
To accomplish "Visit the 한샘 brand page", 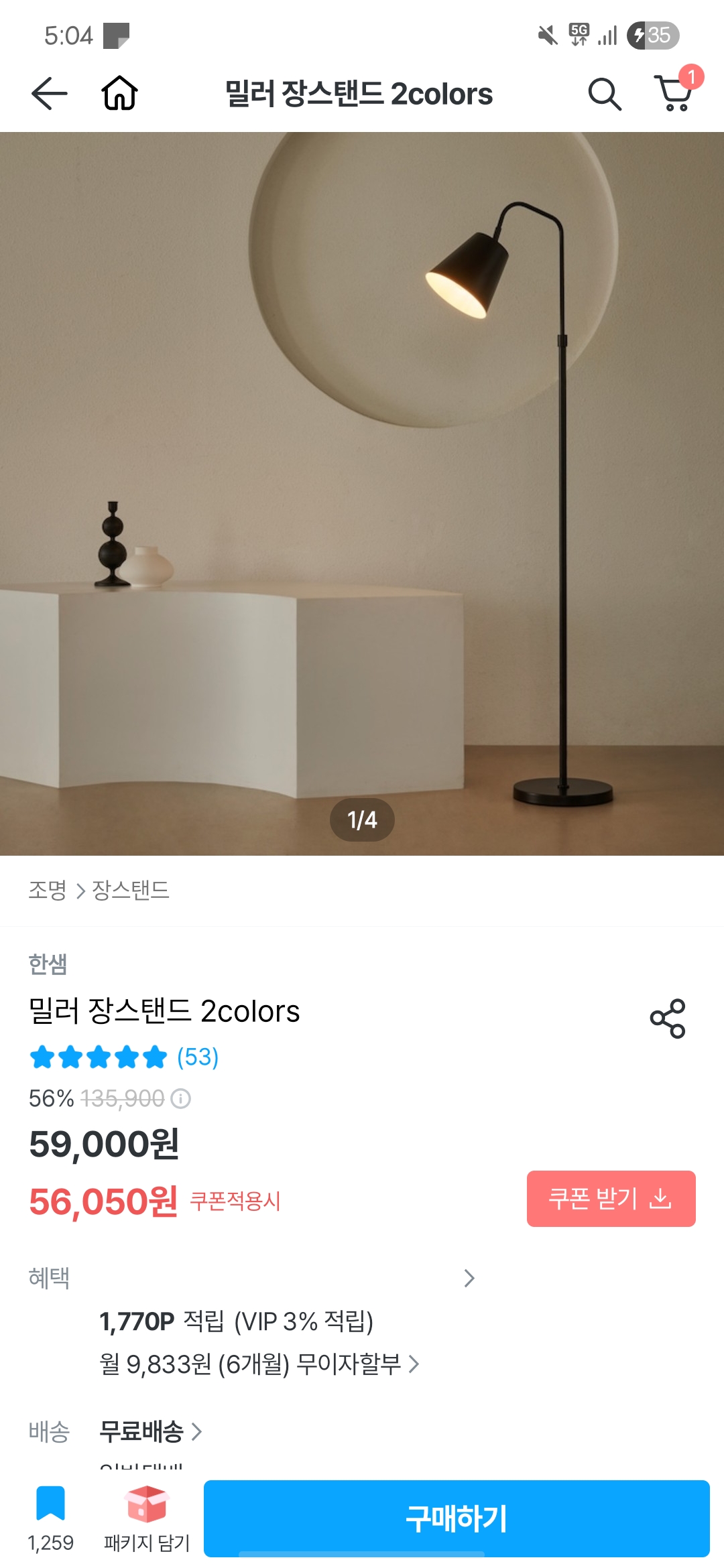I will 48,964.
